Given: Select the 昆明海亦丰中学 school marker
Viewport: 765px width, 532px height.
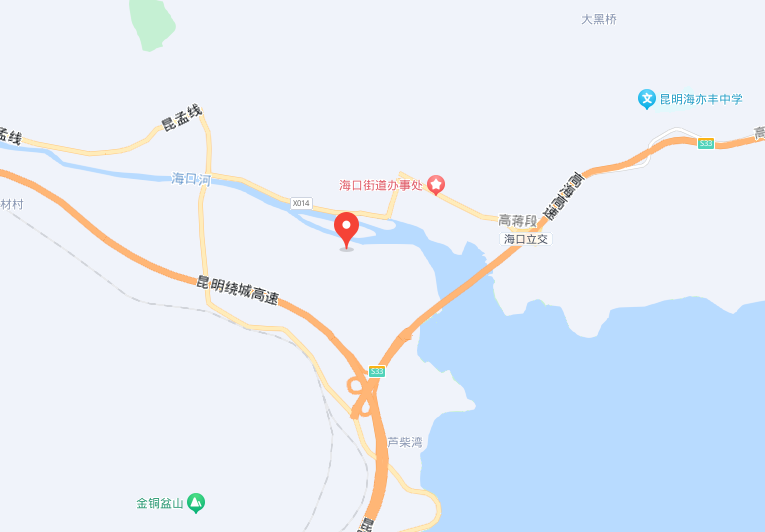Looking at the screenshot, I should (647, 99).
